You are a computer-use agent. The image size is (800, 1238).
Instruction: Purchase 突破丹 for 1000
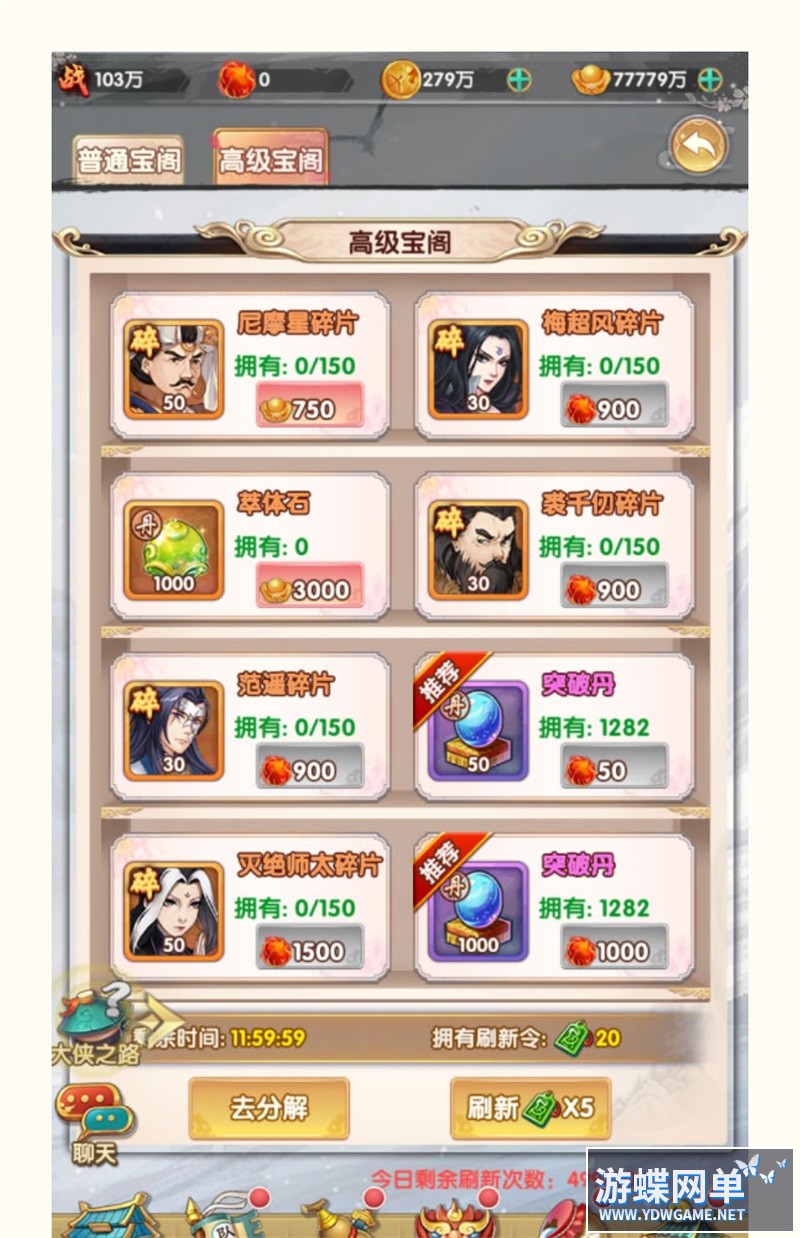coord(614,950)
